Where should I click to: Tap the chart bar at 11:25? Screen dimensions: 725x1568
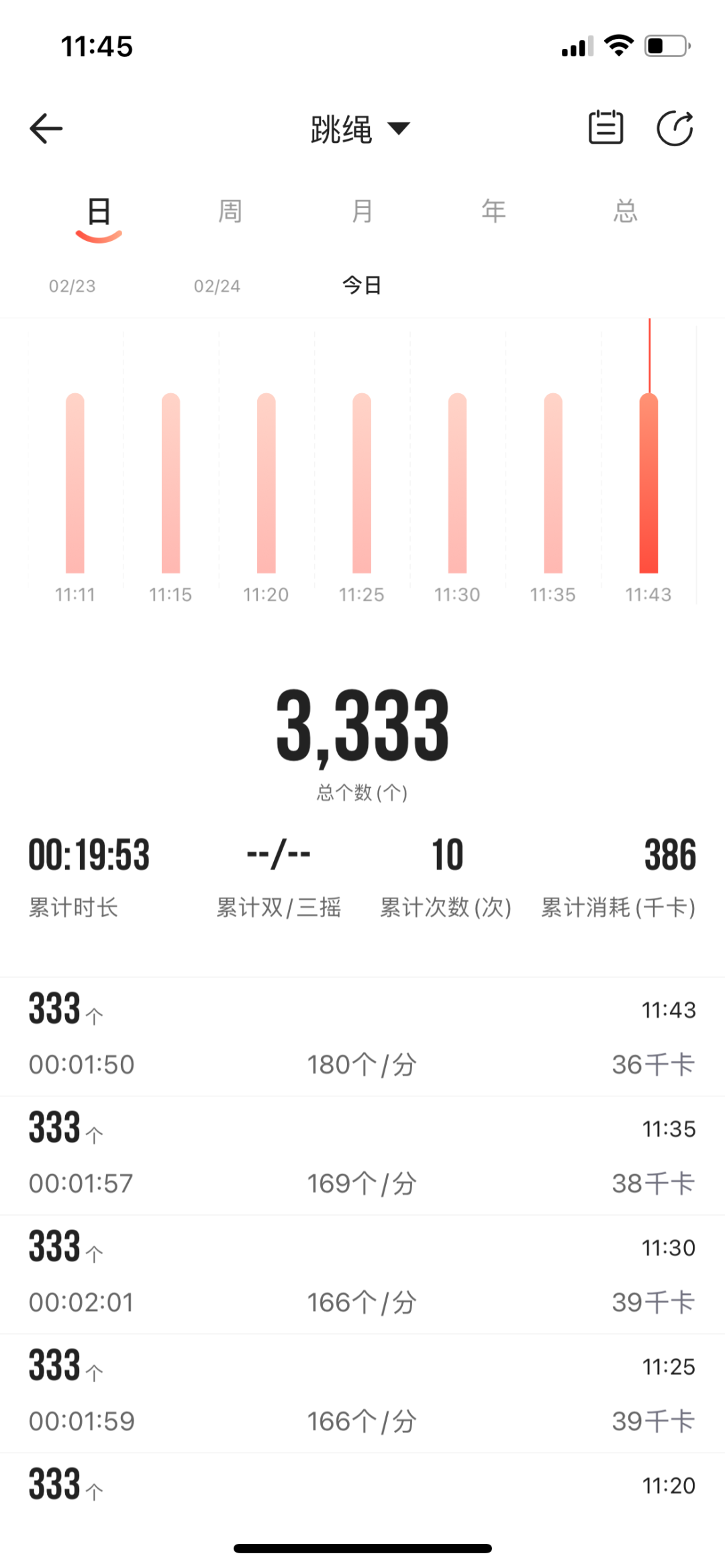coord(362,483)
